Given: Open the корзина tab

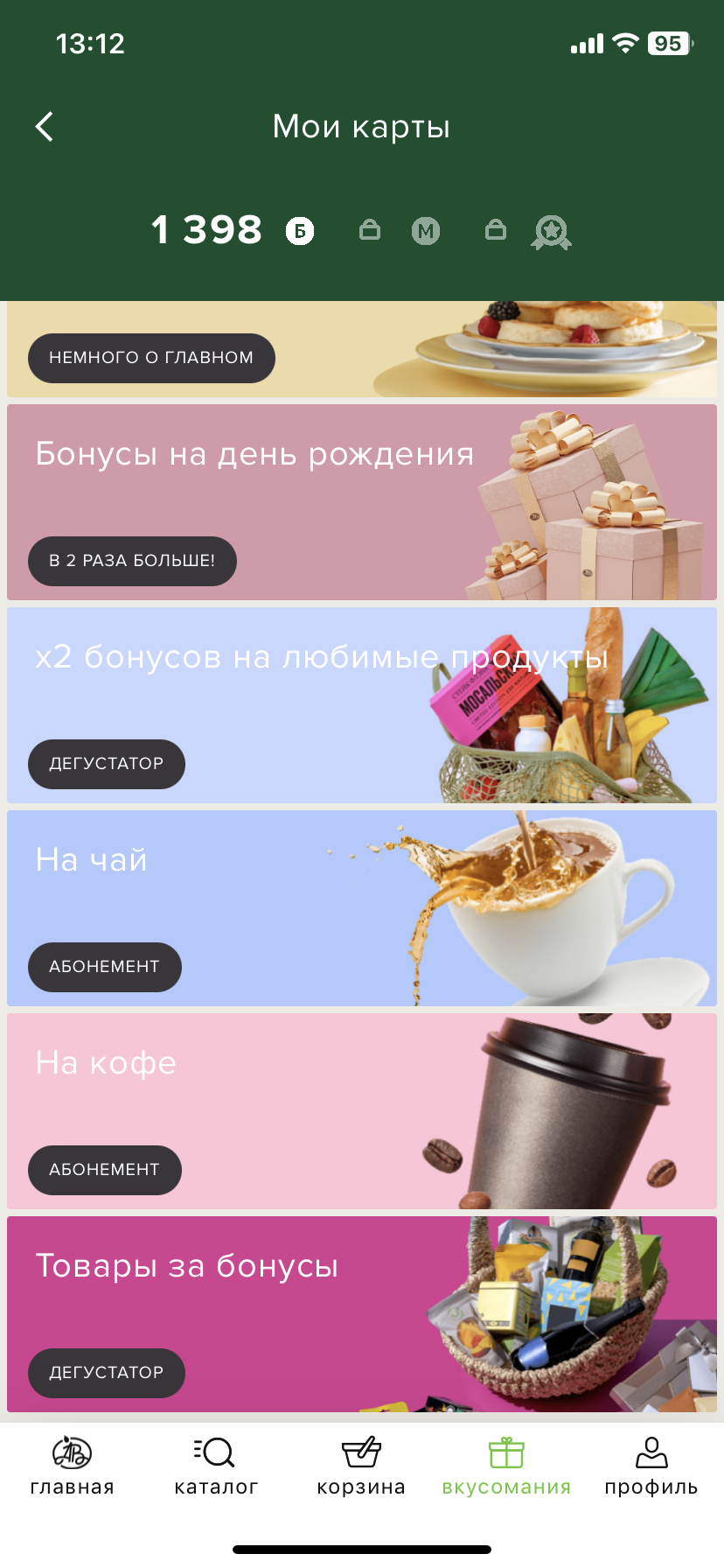Looking at the screenshot, I should (x=361, y=1466).
